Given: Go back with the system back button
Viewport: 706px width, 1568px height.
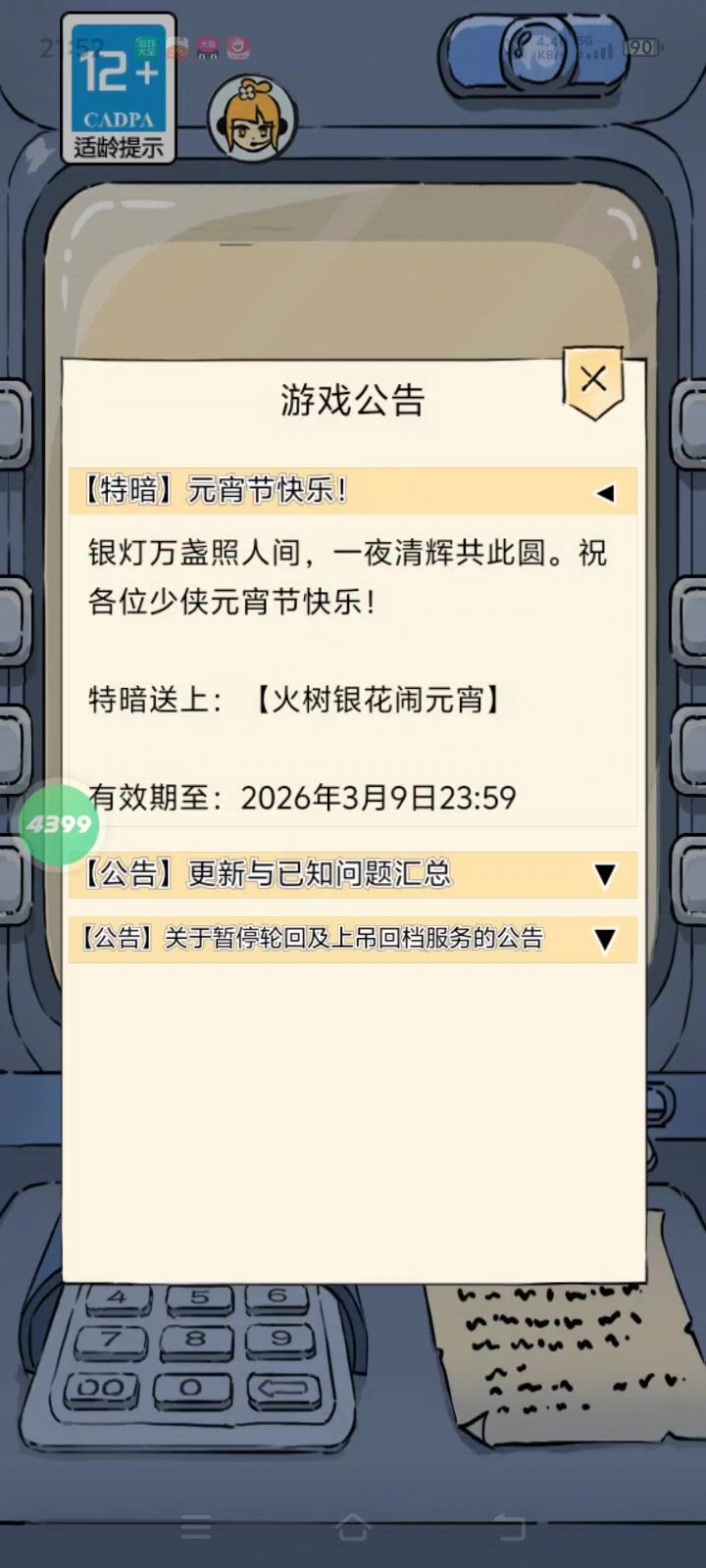Looking at the screenshot, I should pos(510,1527).
